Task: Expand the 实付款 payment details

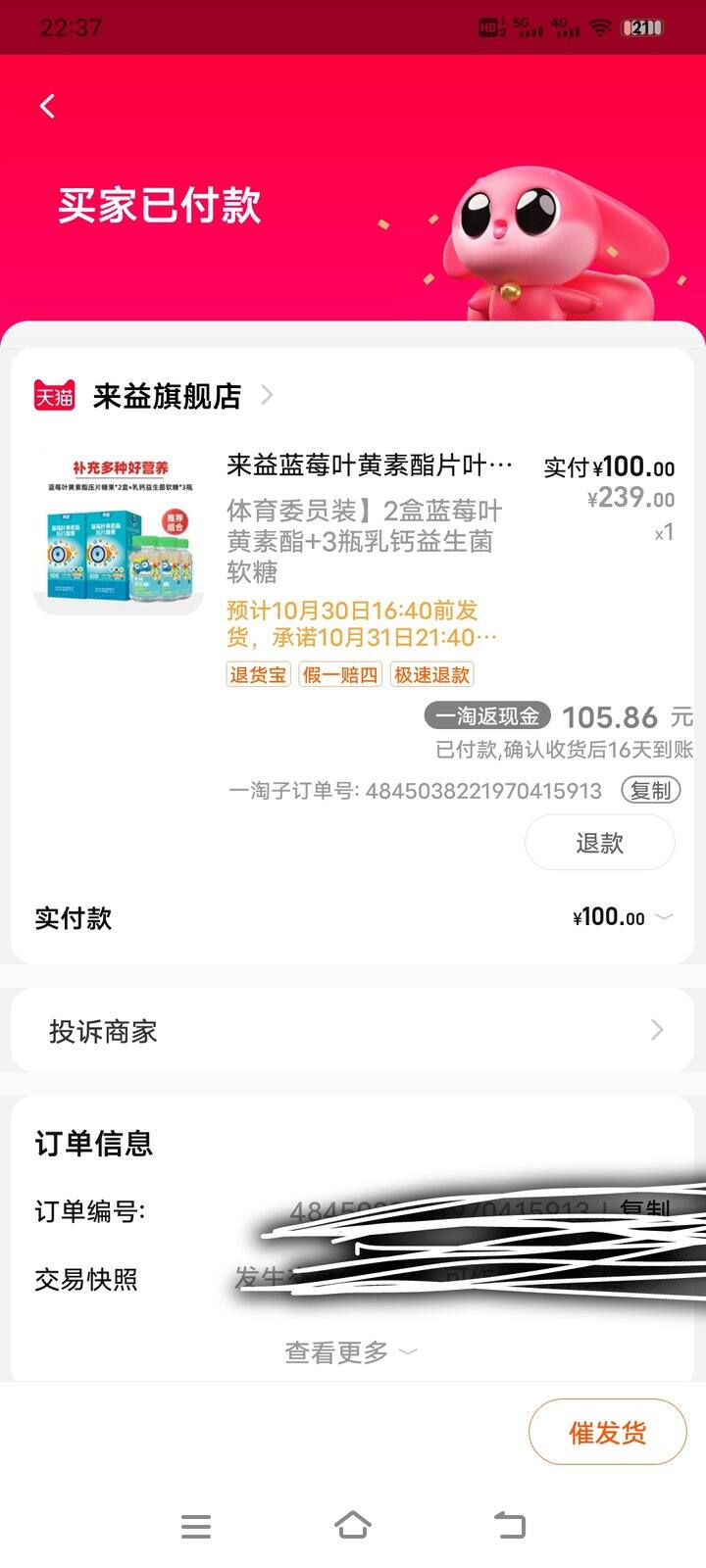Action: 666,918
